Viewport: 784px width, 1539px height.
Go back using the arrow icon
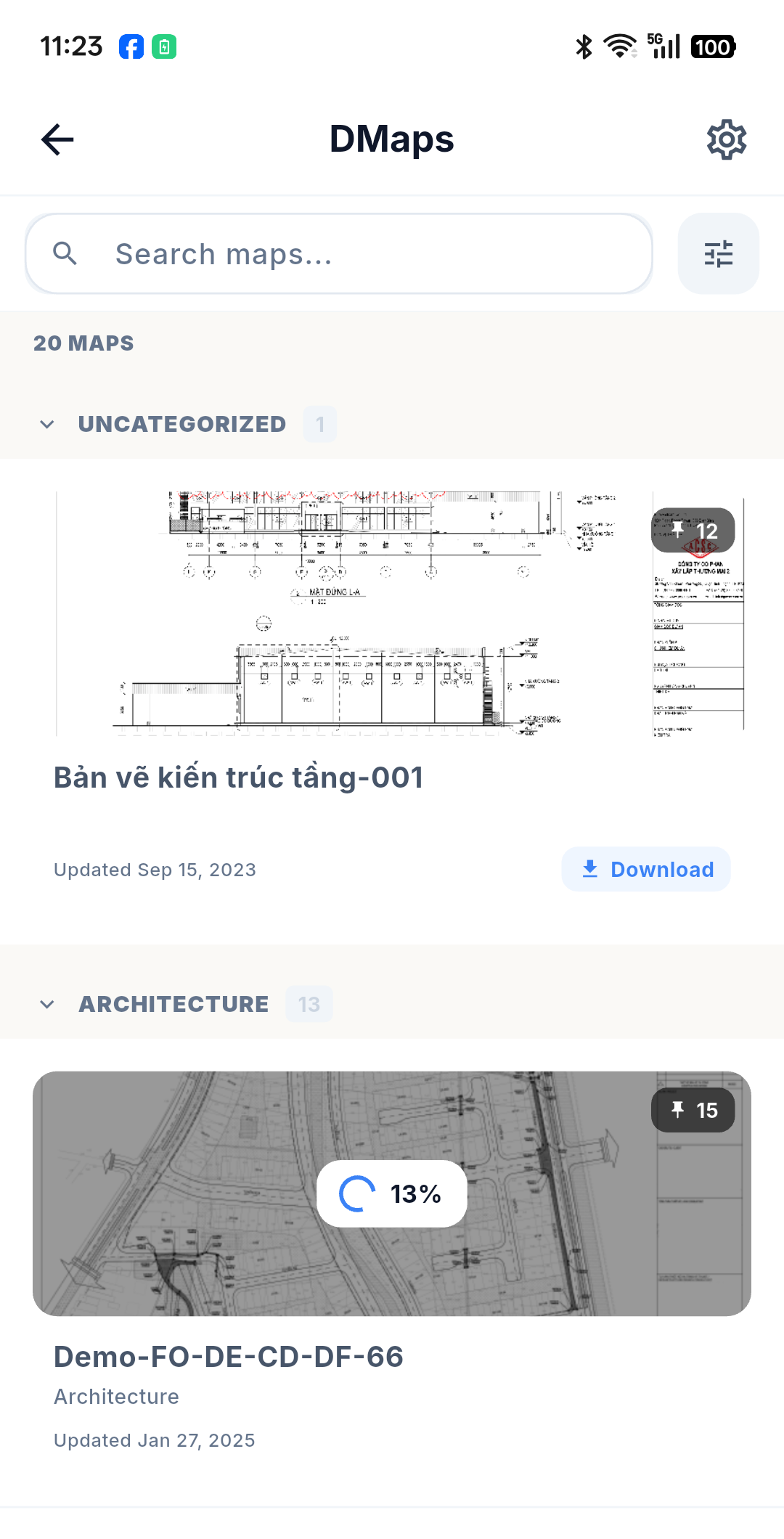[57, 139]
